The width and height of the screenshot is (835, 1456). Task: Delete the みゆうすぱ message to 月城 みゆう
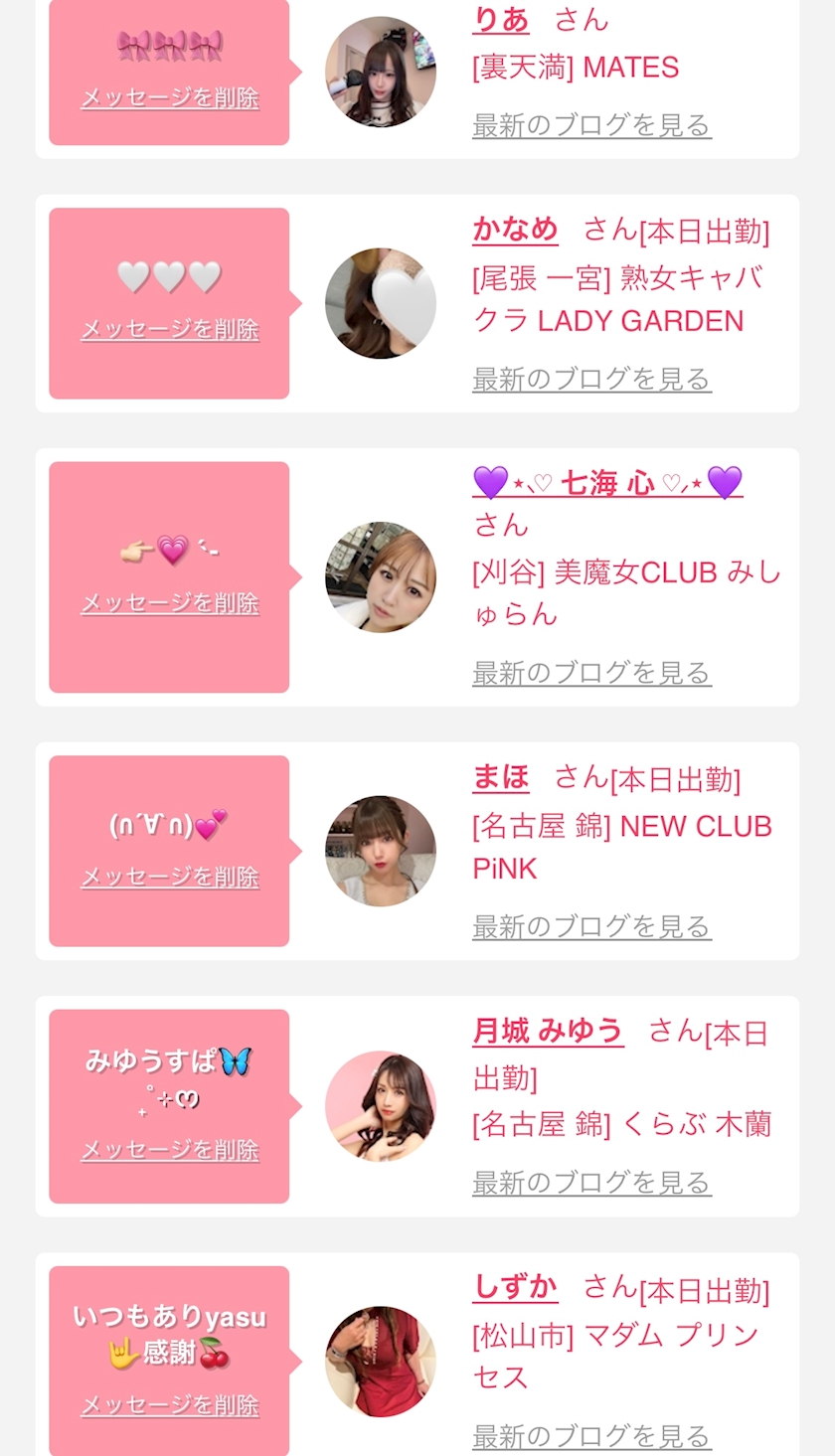pos(170,1150)
